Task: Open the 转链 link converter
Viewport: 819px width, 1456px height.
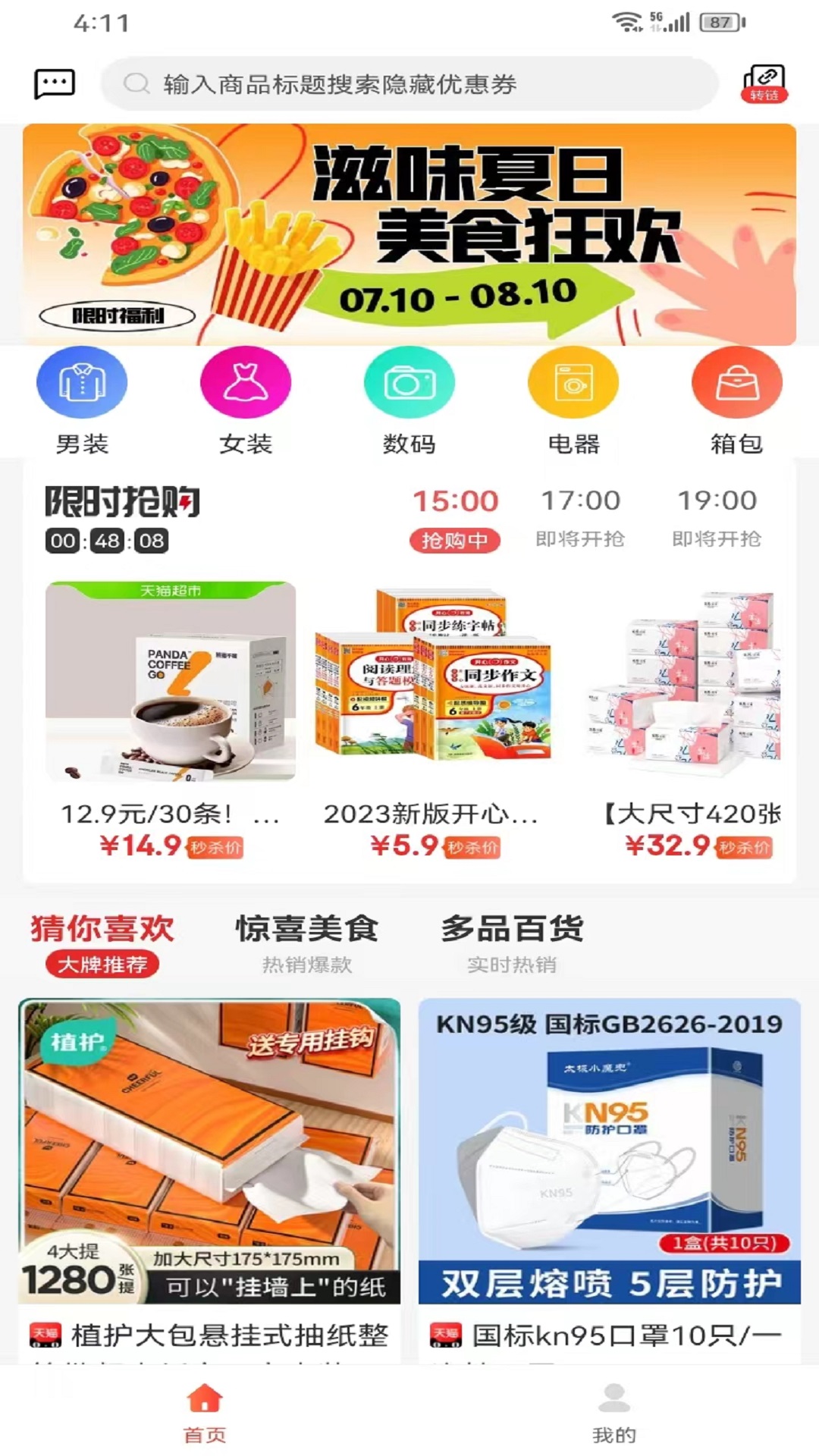Action: [764, 83]
